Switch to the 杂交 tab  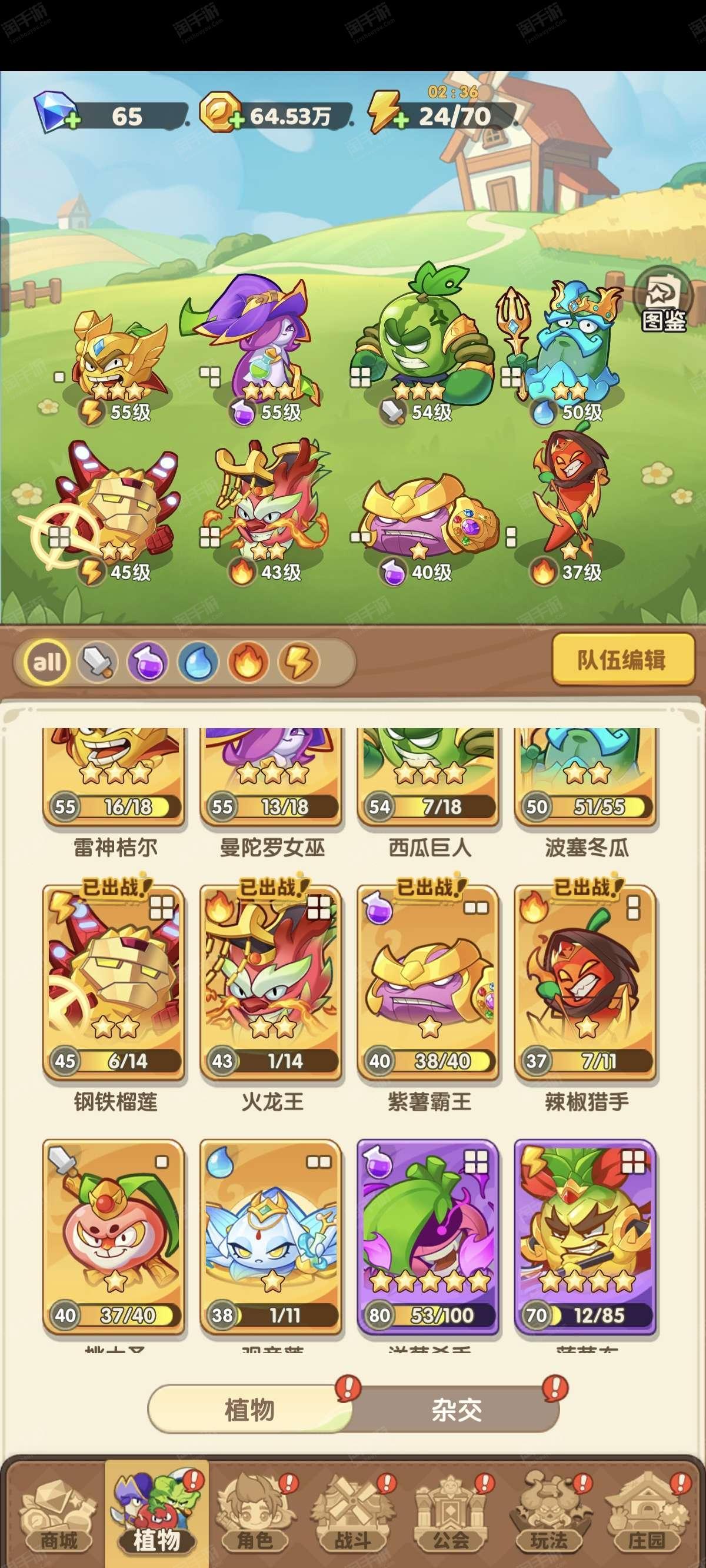[x=457, y=1410]
